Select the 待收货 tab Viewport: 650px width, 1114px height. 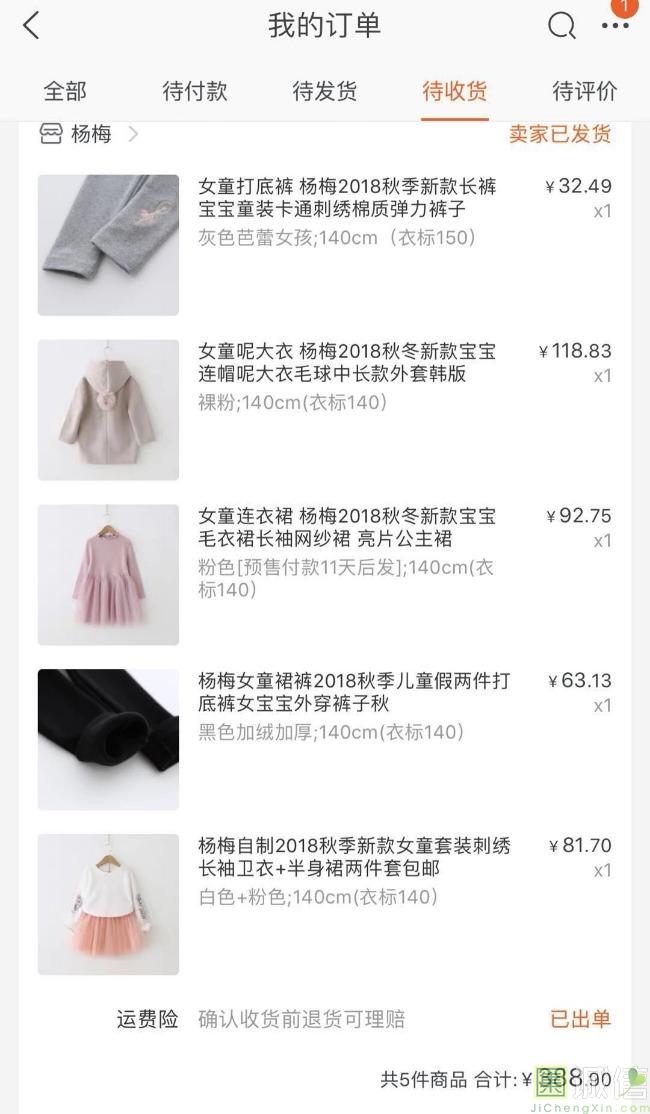pos(455,92)
